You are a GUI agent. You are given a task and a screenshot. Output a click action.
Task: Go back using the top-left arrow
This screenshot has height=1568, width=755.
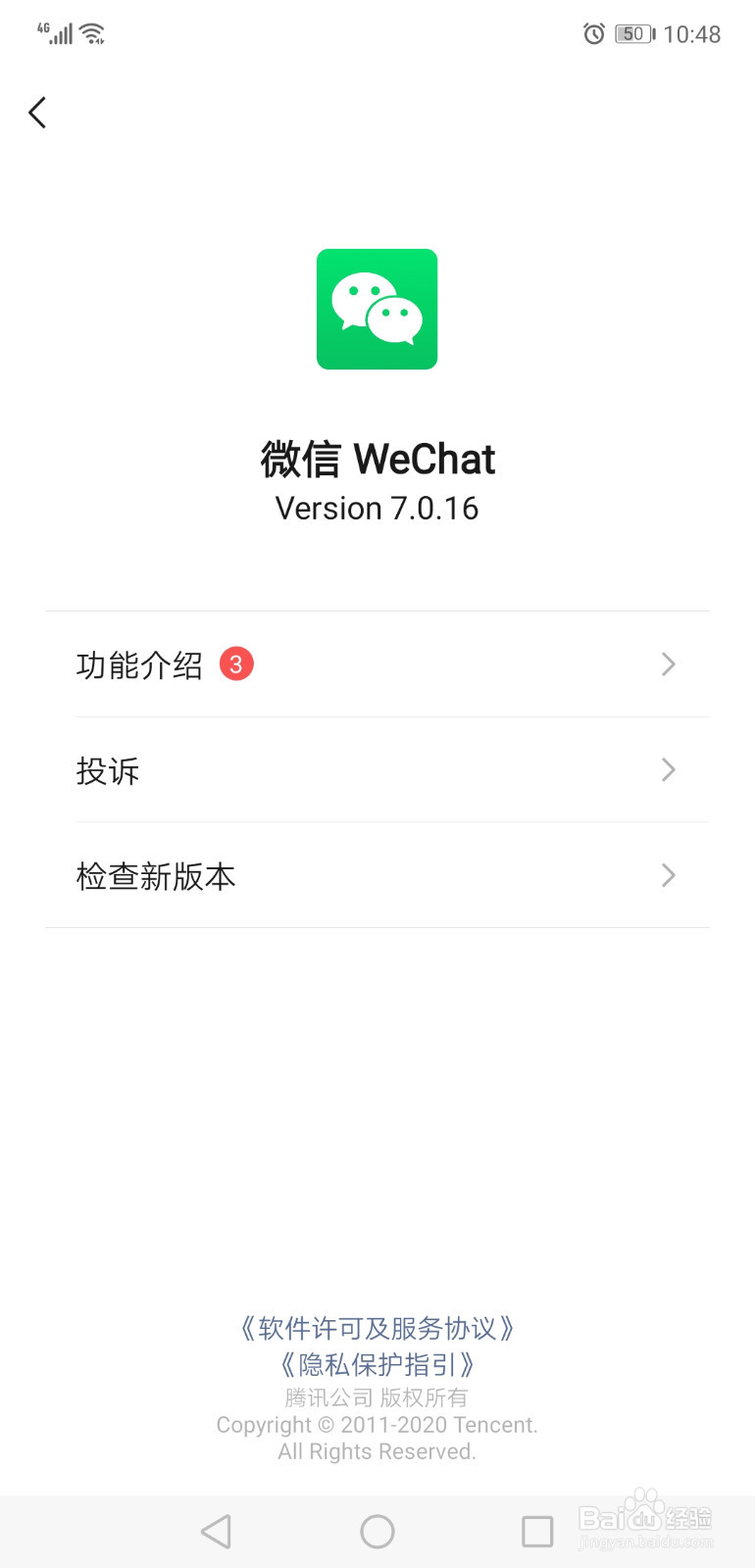38,113
